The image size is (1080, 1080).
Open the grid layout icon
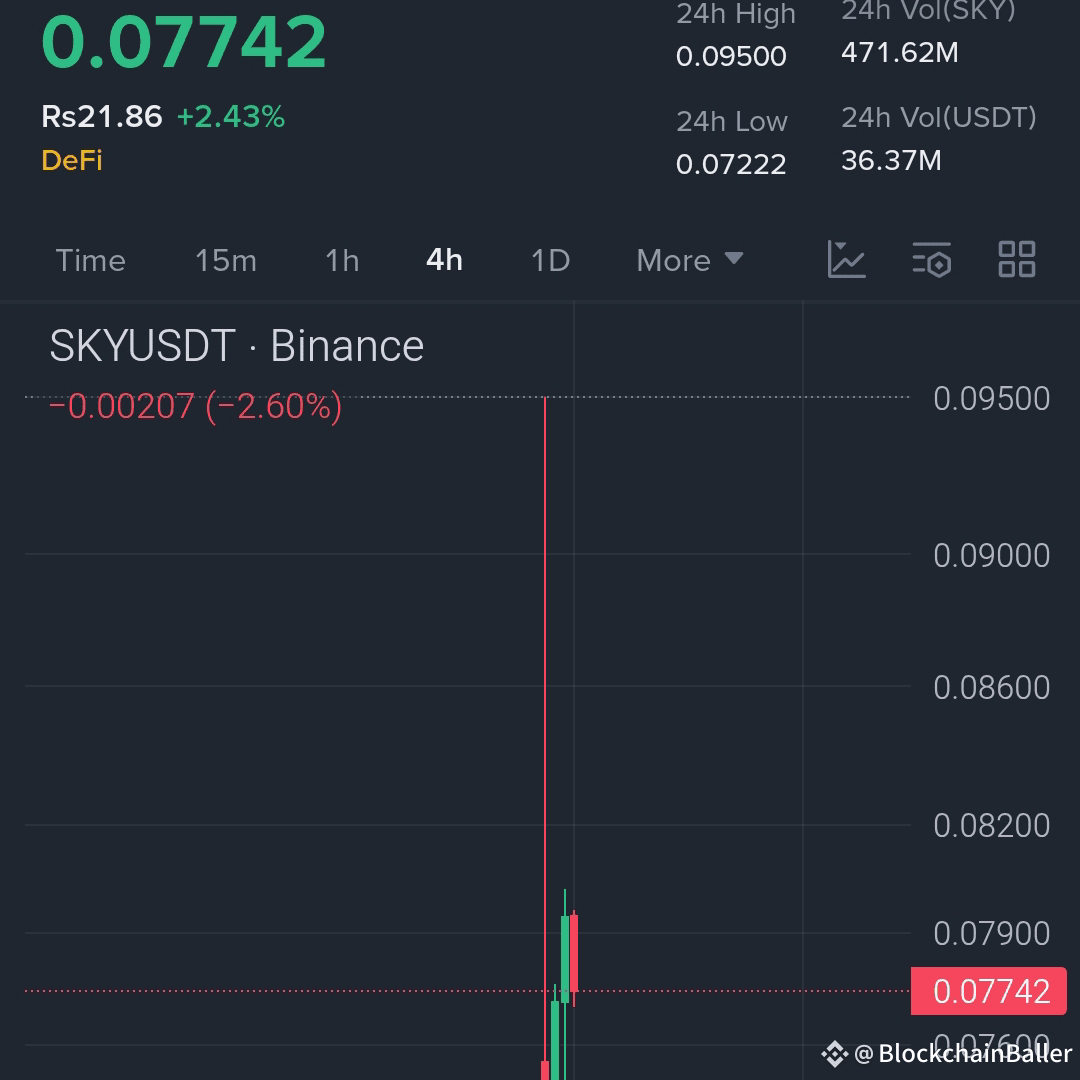click(x=1016, y=260)
